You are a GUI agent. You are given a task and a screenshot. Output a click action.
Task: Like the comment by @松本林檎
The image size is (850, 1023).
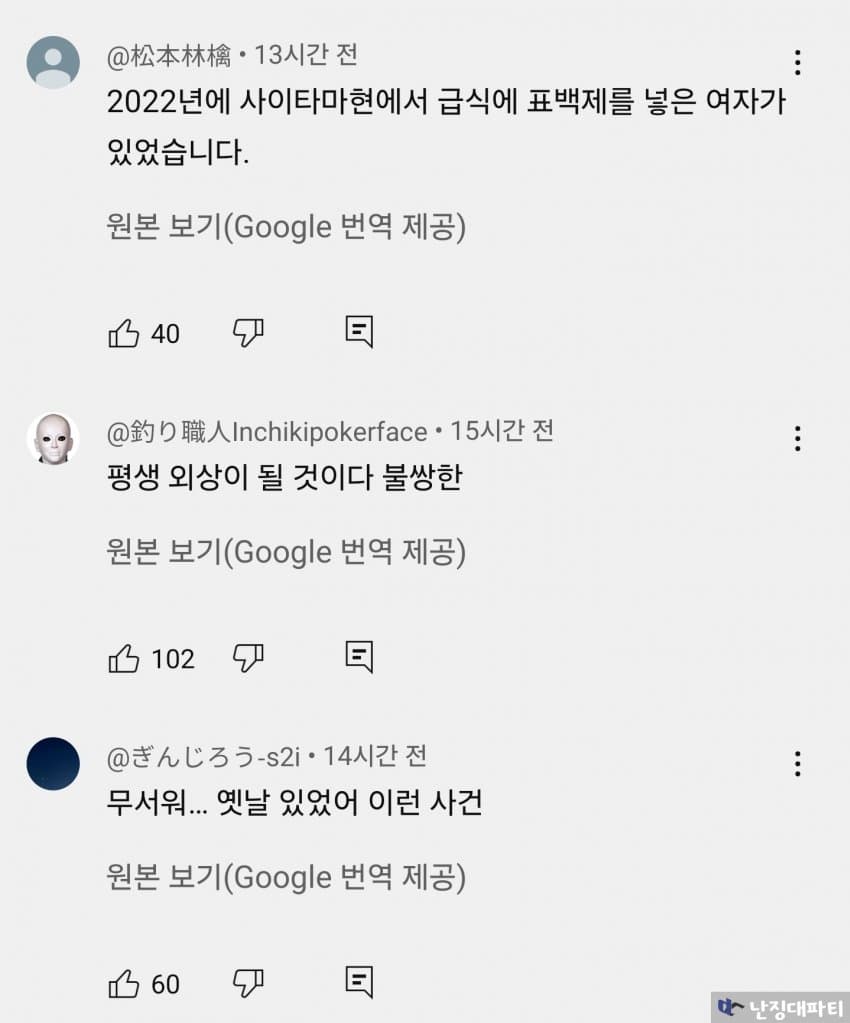click(123, 333)
